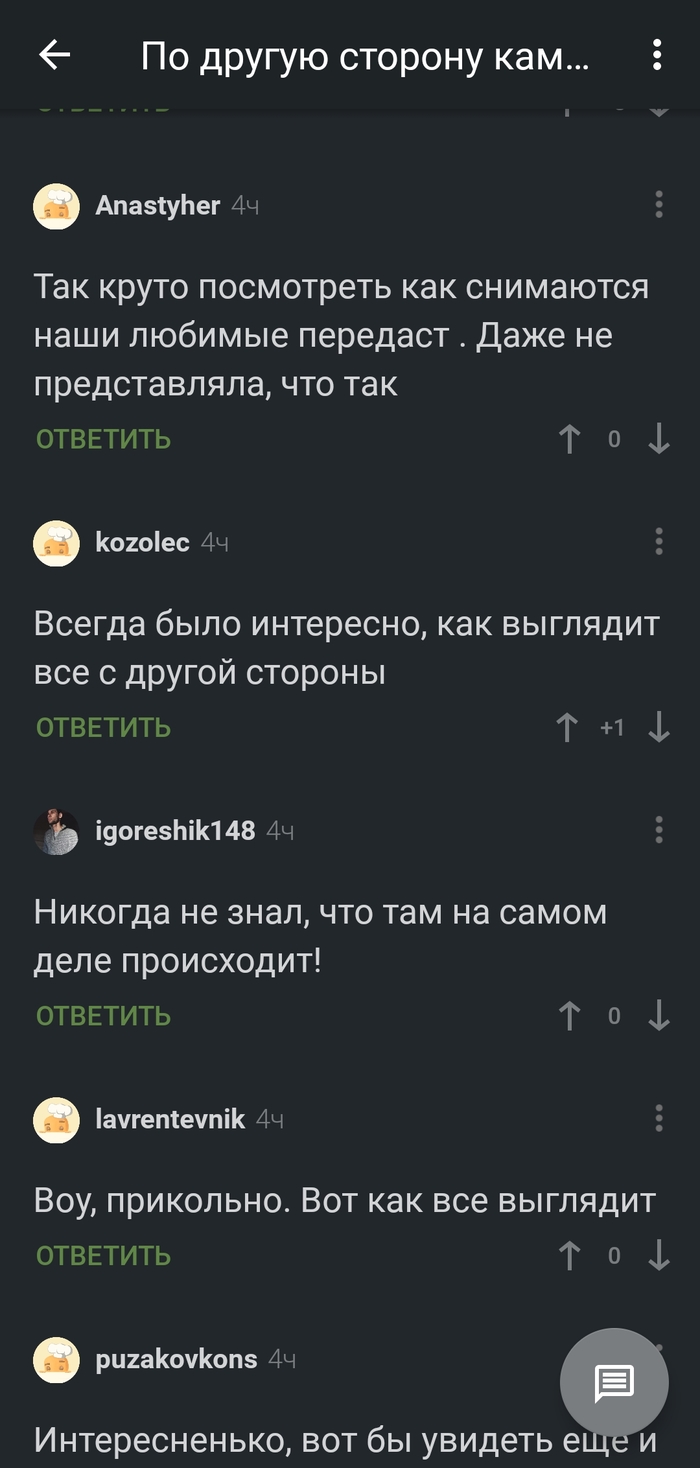Screen dimensions: 700x1468
Task: Upvote igoreshik148's comment
Action: 569,1016
